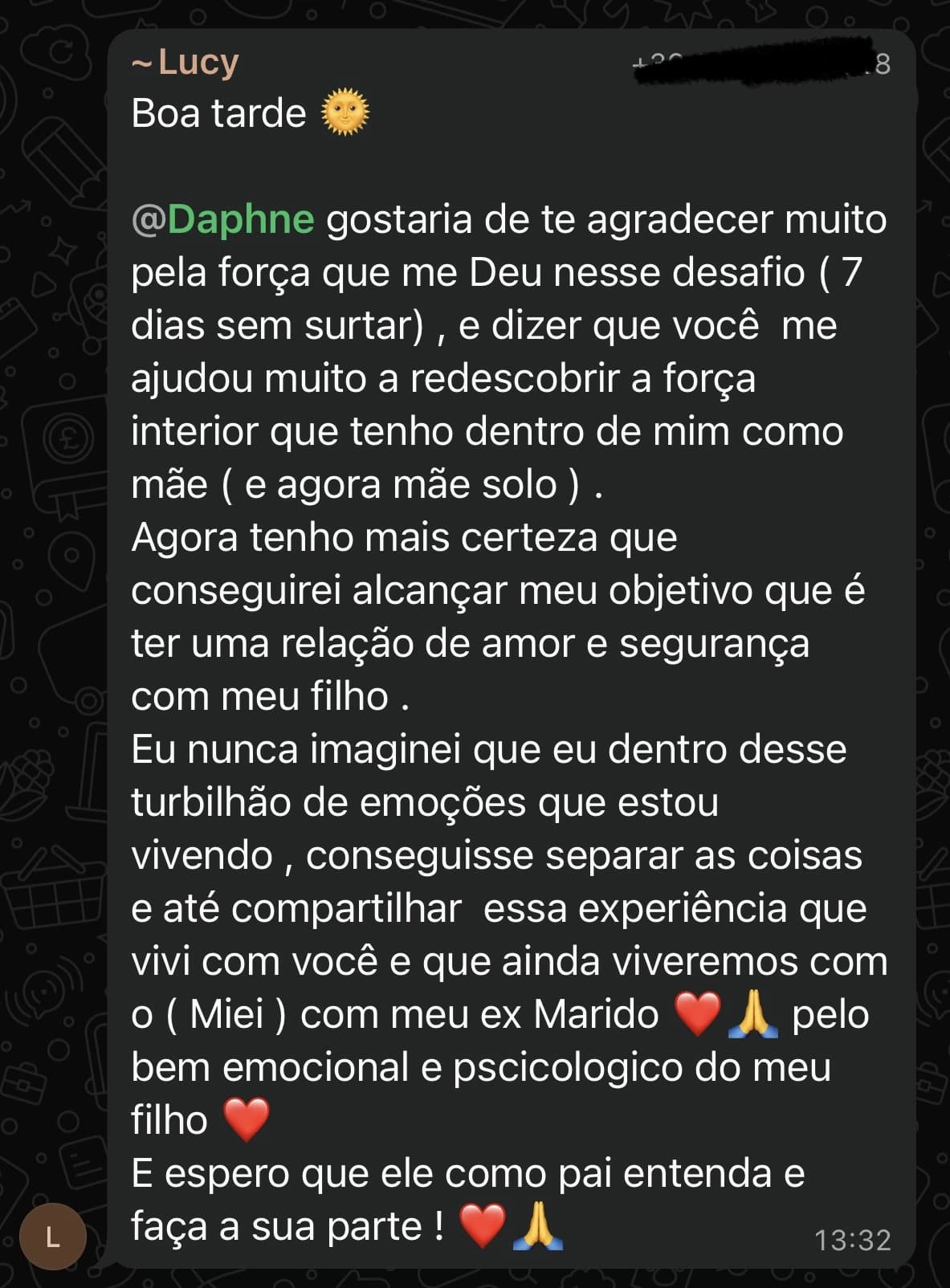Tap the 13:32 timestamp
Image resolution: width=950 pixels, height=1288 pixels.
pos(853,1241)
